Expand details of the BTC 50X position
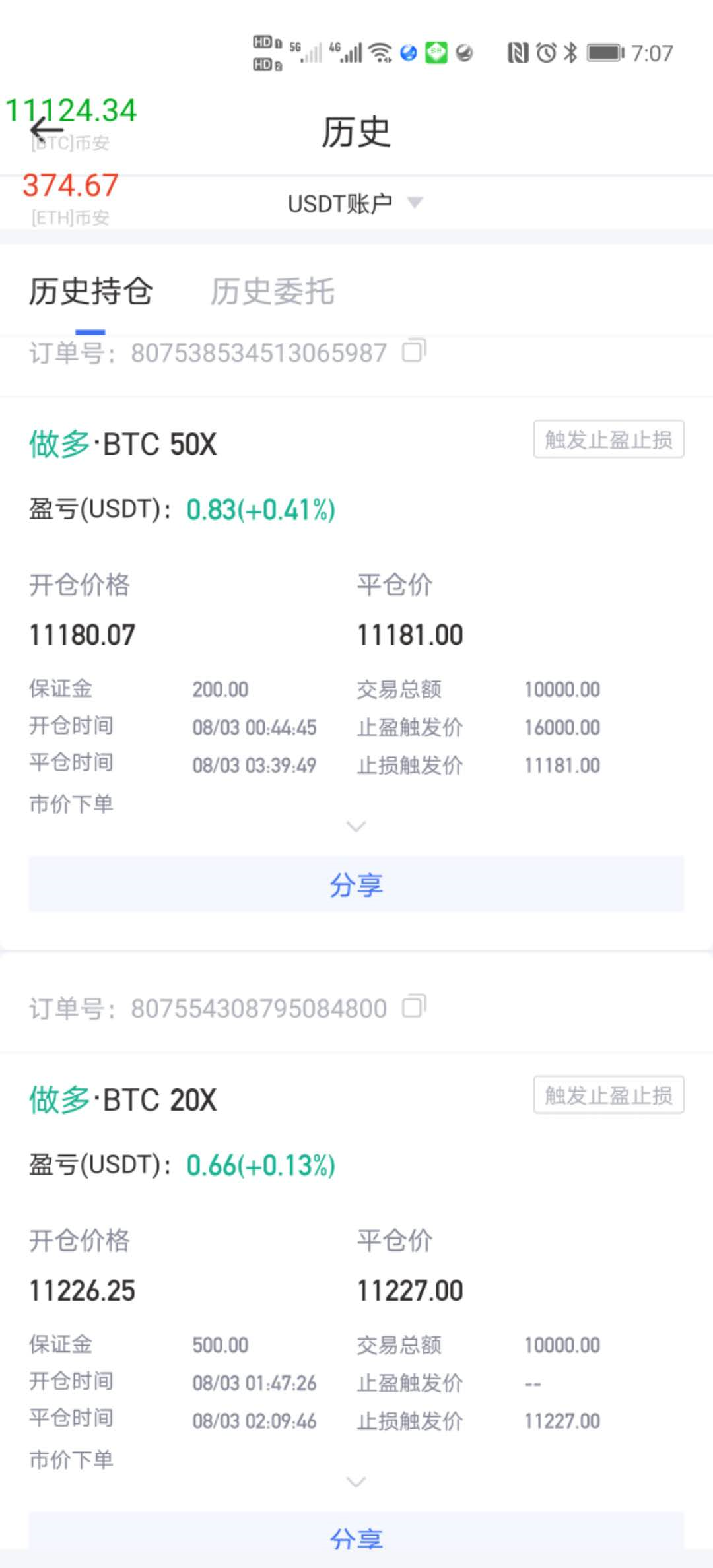 click(x=356, y=826)
